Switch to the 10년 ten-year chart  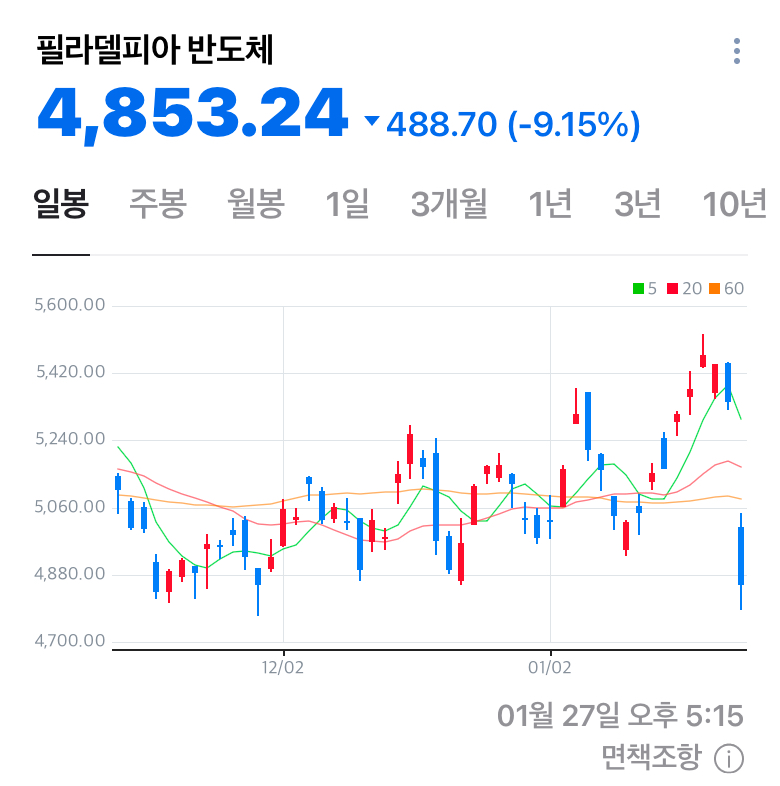[x=735, y=205]
